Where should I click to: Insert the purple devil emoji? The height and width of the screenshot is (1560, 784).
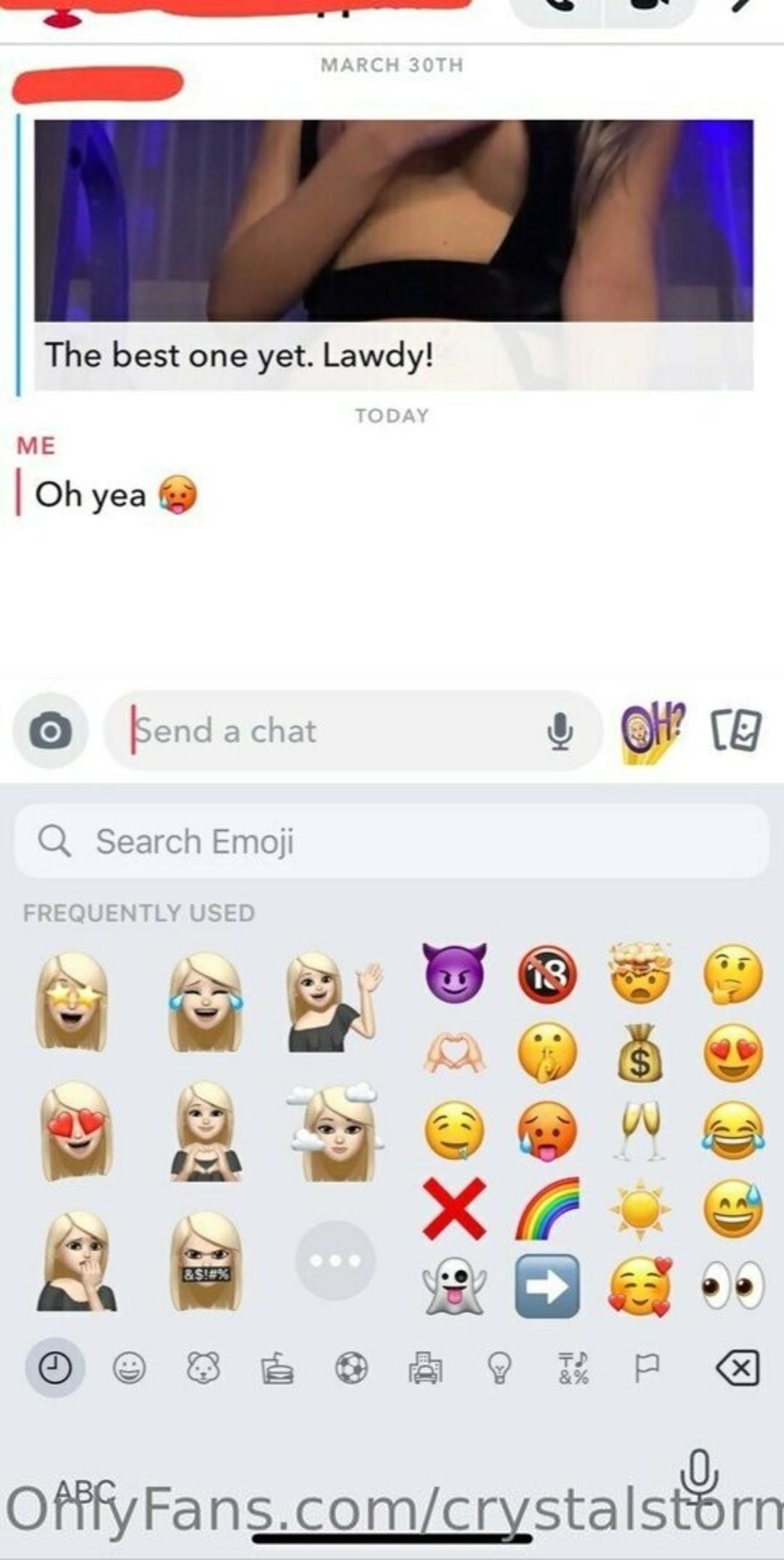pos(454,973)
